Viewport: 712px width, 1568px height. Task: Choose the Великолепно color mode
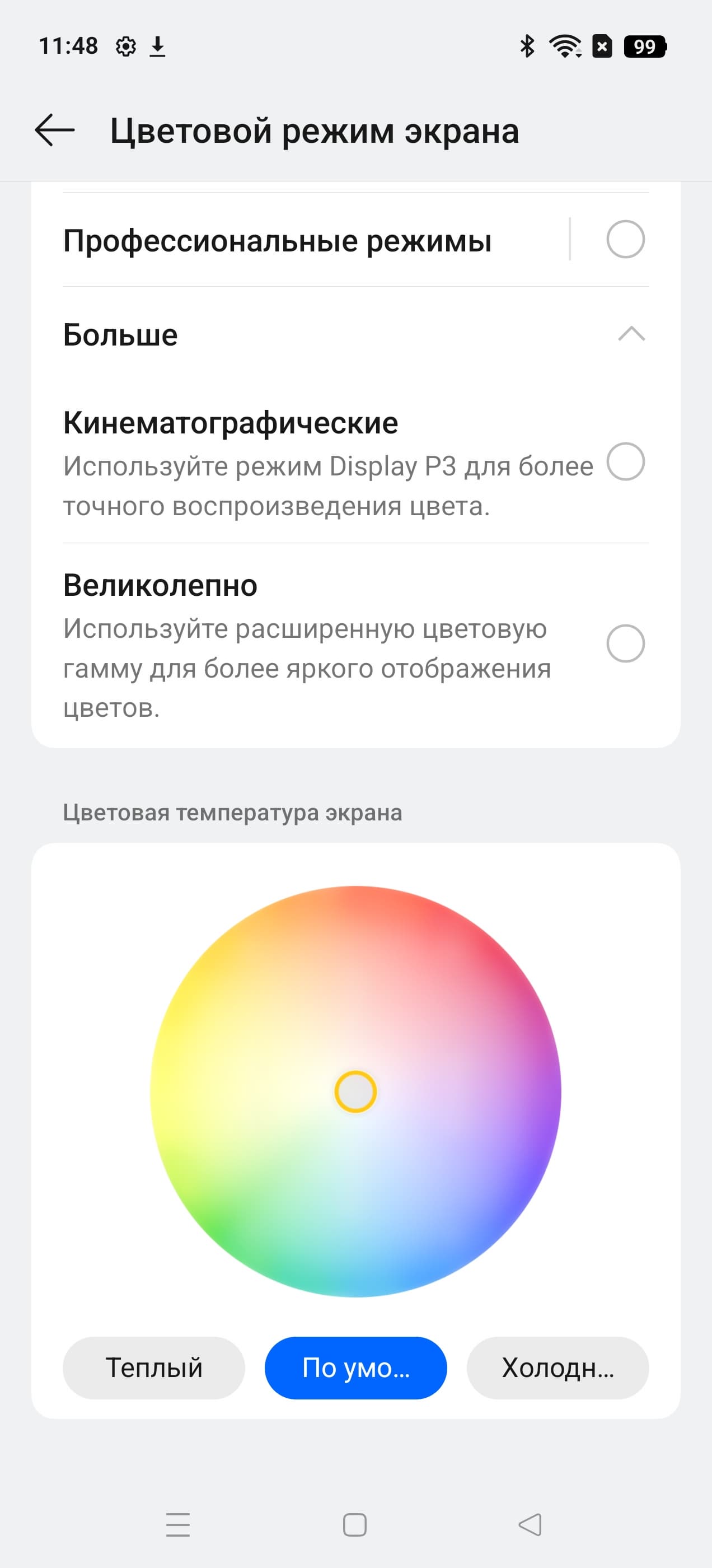[625, 643]
